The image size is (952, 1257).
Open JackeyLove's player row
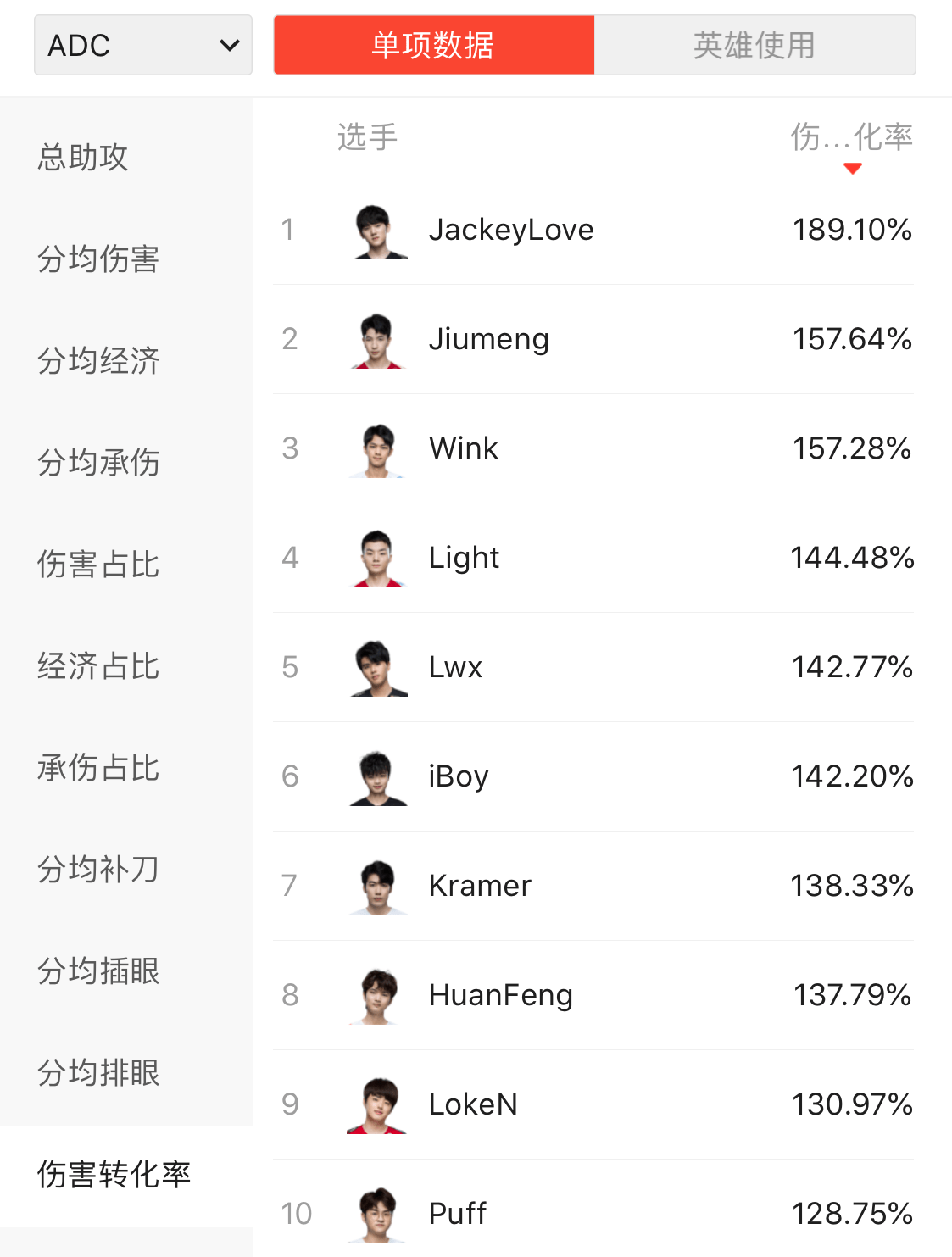(x=510, y=230)
